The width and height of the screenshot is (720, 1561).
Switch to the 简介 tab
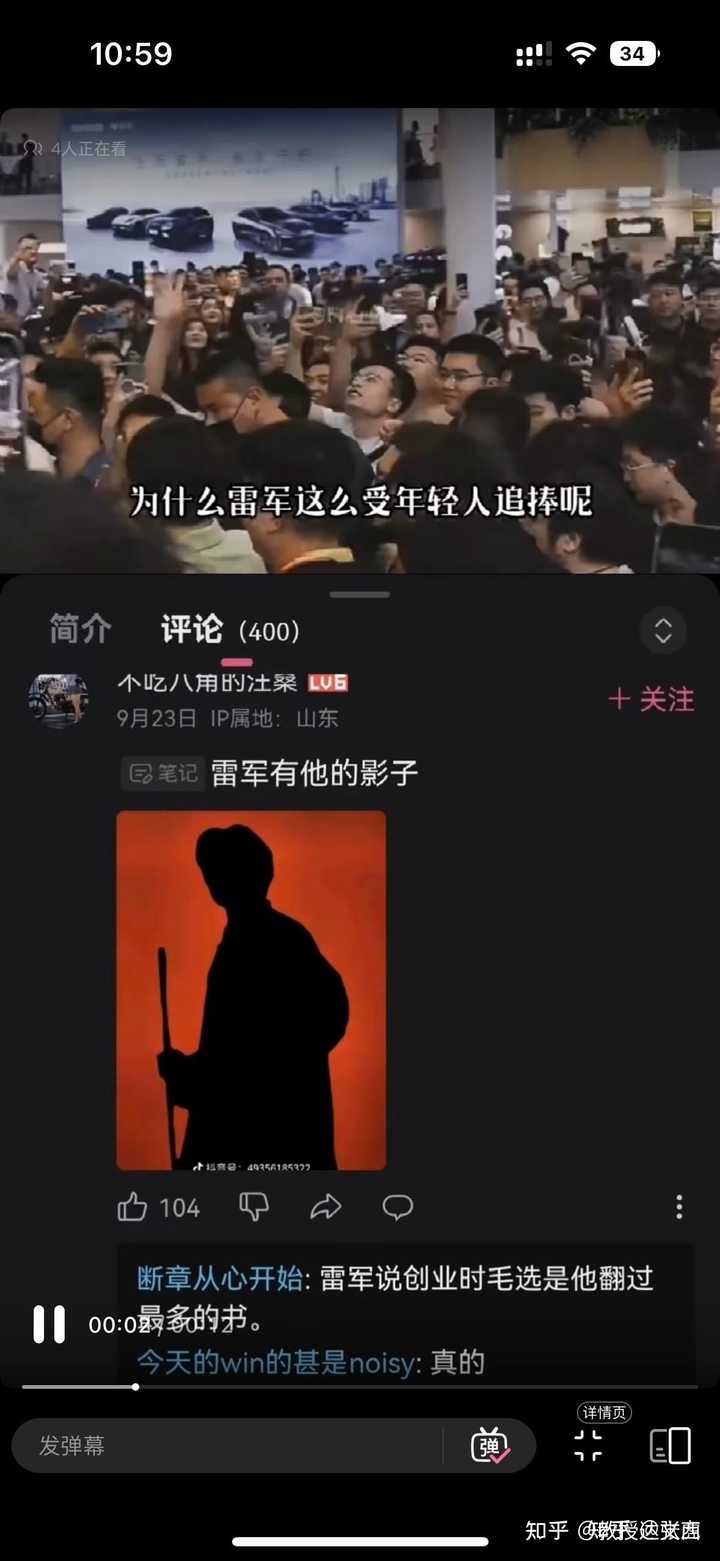click(x=80, y=630)
